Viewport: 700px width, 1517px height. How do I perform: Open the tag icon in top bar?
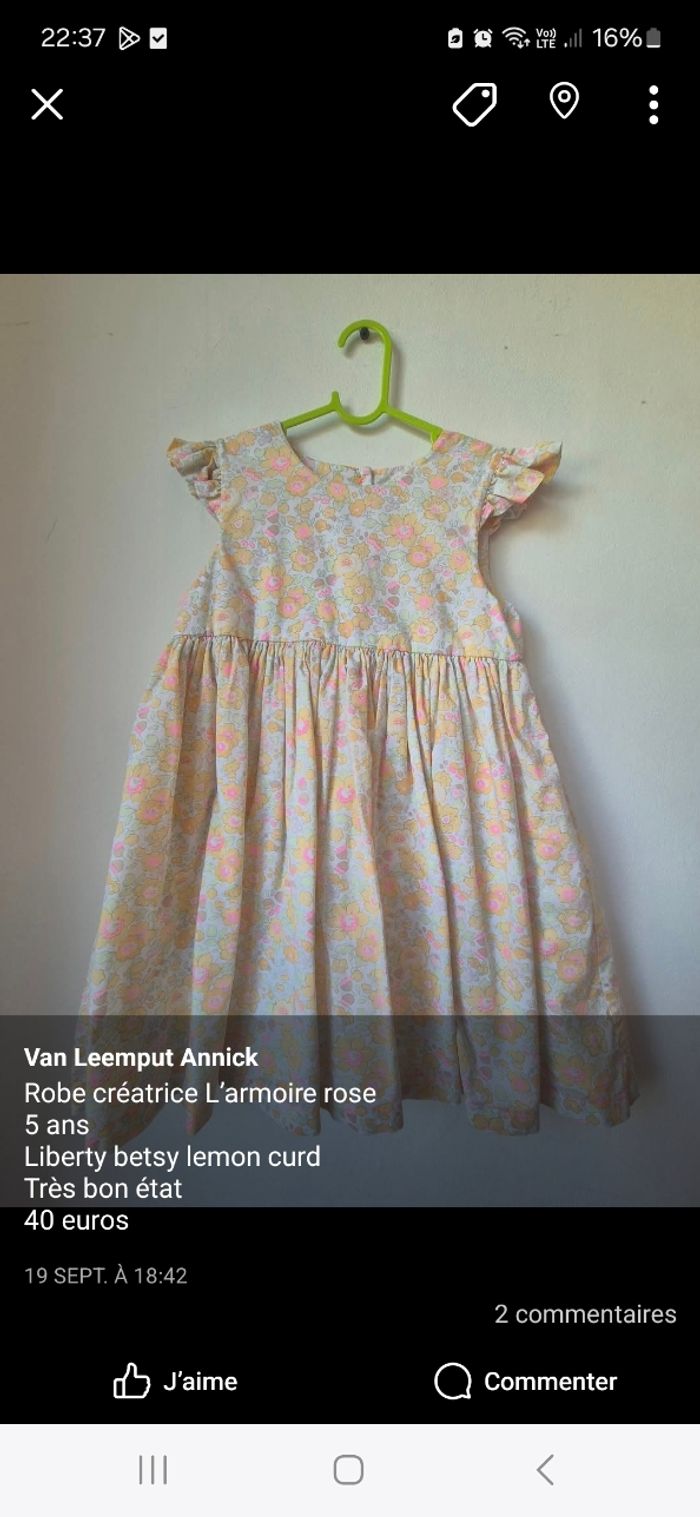coord(475,104)
